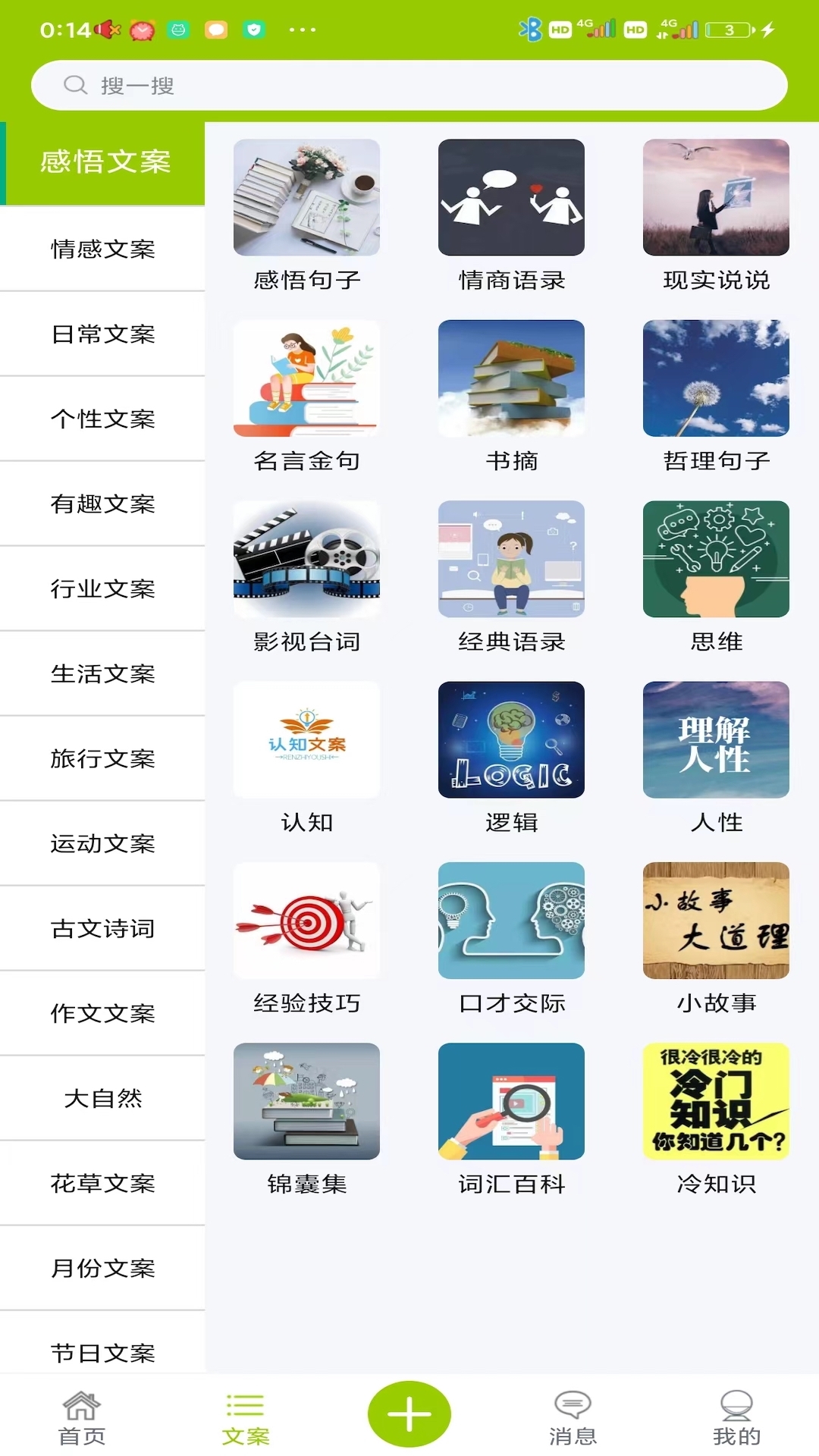This screenshot has width=819, height=1456.
Task: Open the 冷知识 category icon
Action: click(x=715, y=1100)
